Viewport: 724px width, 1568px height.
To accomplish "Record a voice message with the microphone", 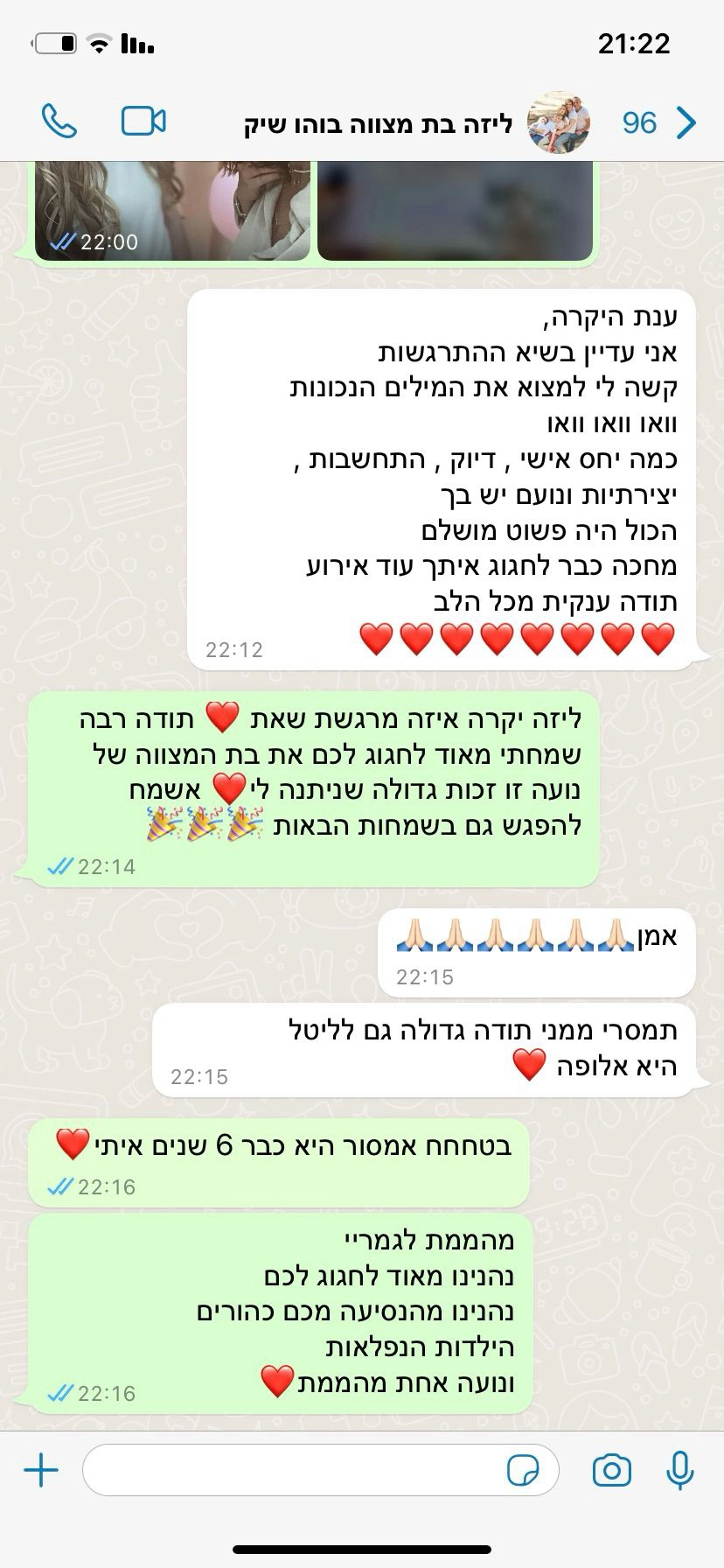I will tap(679, 1470).
